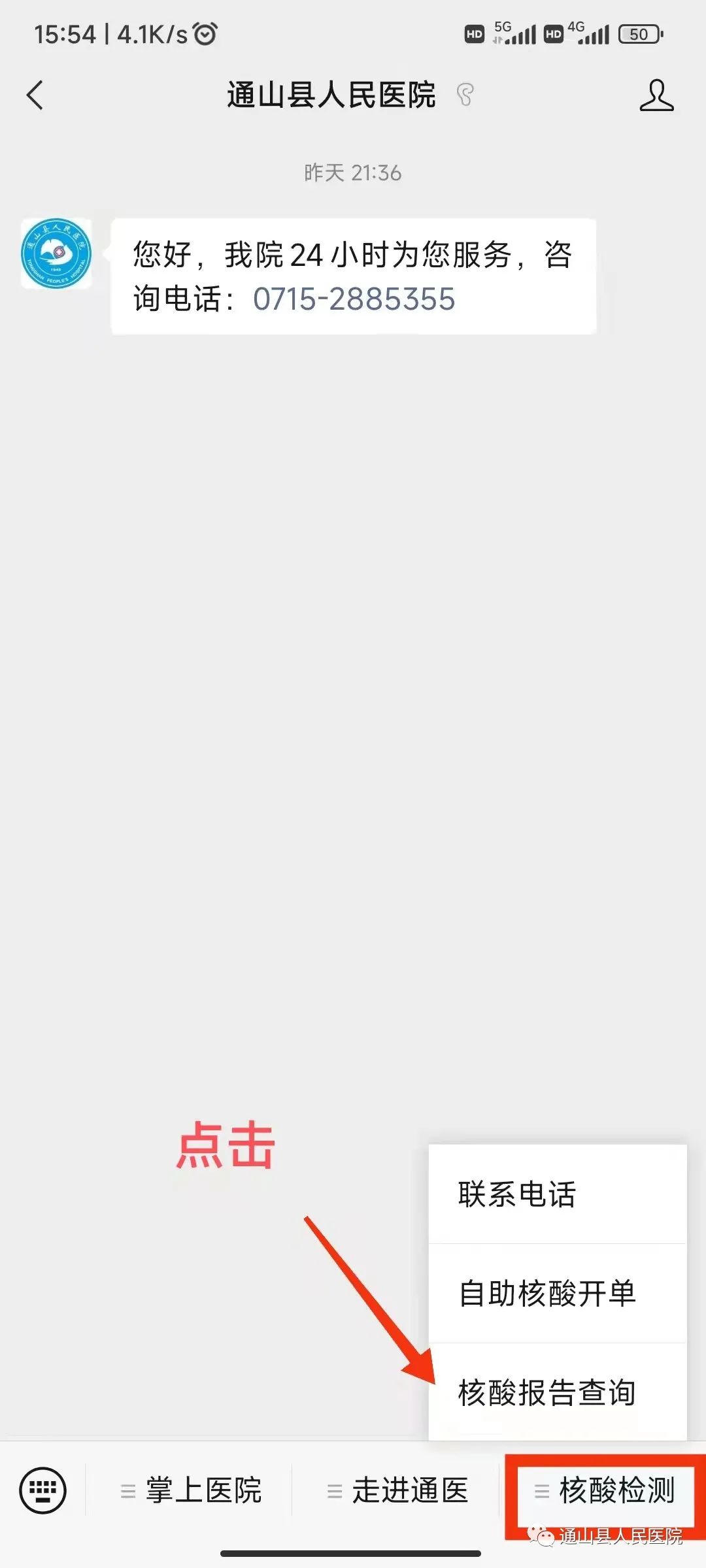Open the 走进通医 menu
Image resolution: width=706 pixels, height=1568 pixels.
pyautogui.click(x=397, y=1490)
